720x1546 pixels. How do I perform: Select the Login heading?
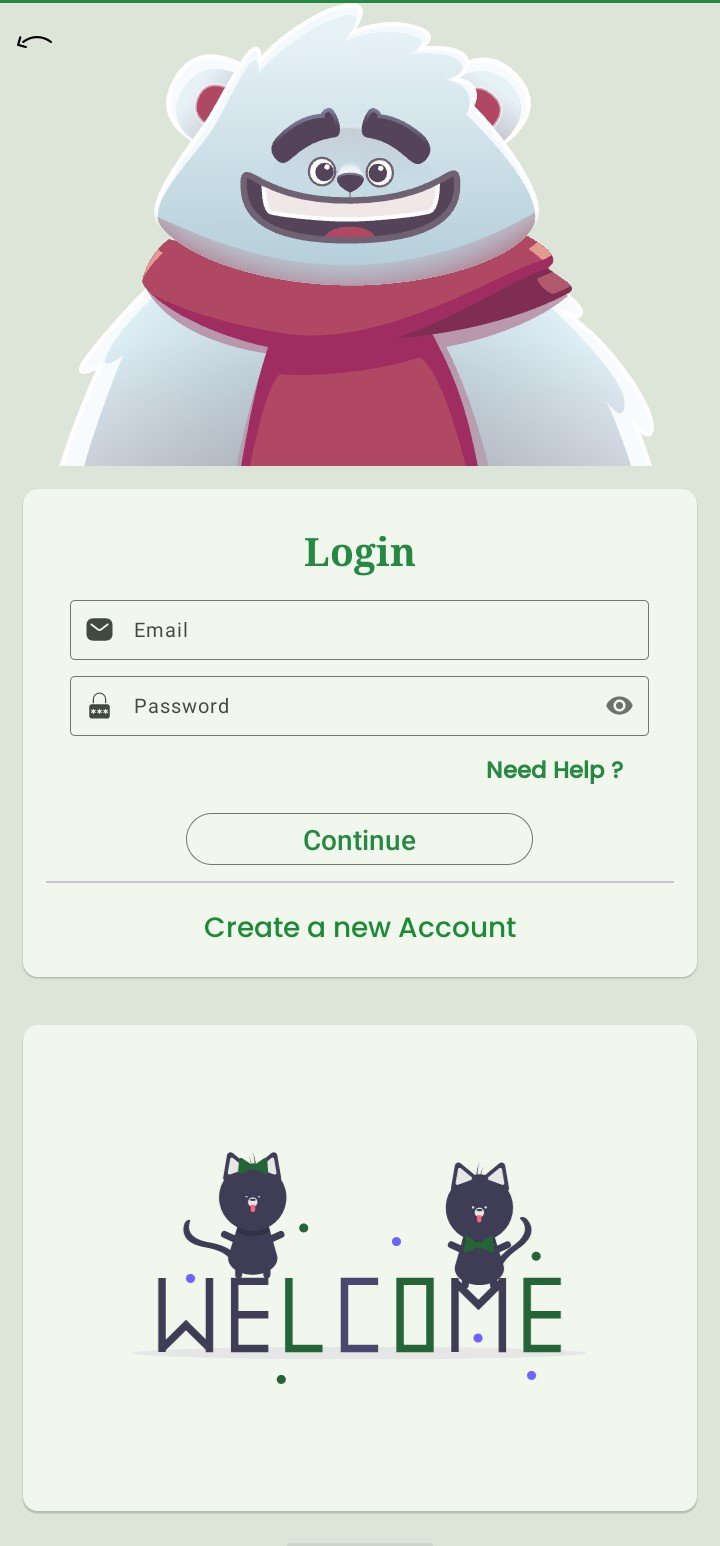pos(360,552)
